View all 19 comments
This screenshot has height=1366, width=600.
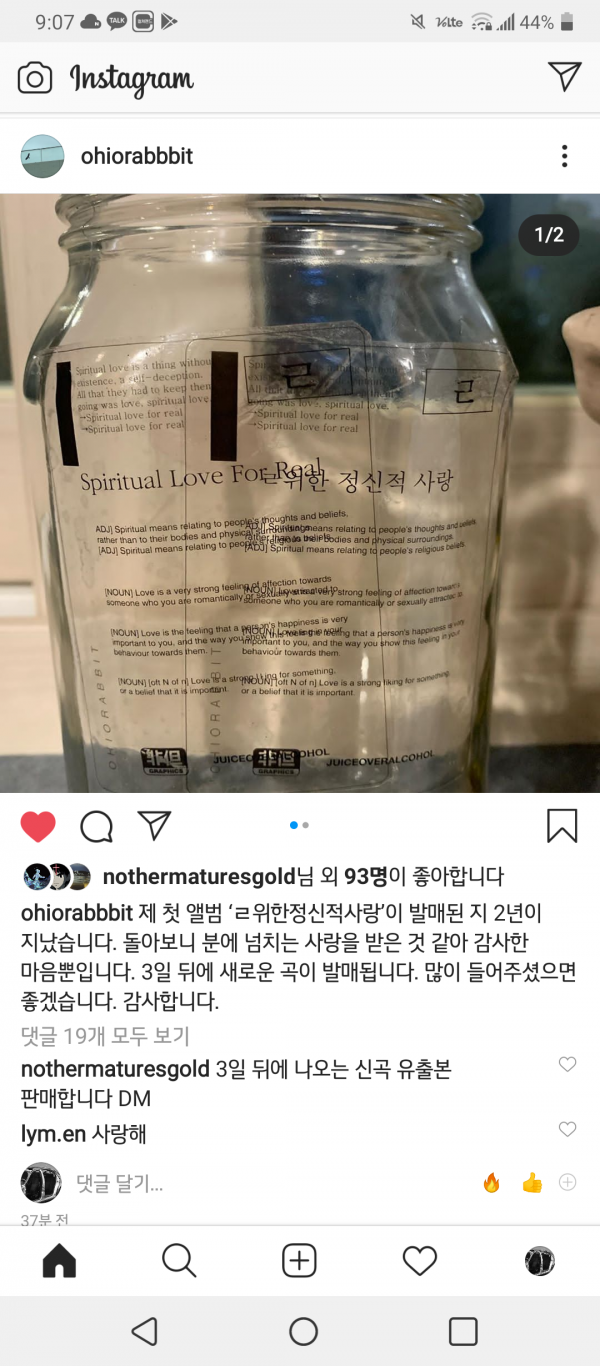pos(105,1036)
